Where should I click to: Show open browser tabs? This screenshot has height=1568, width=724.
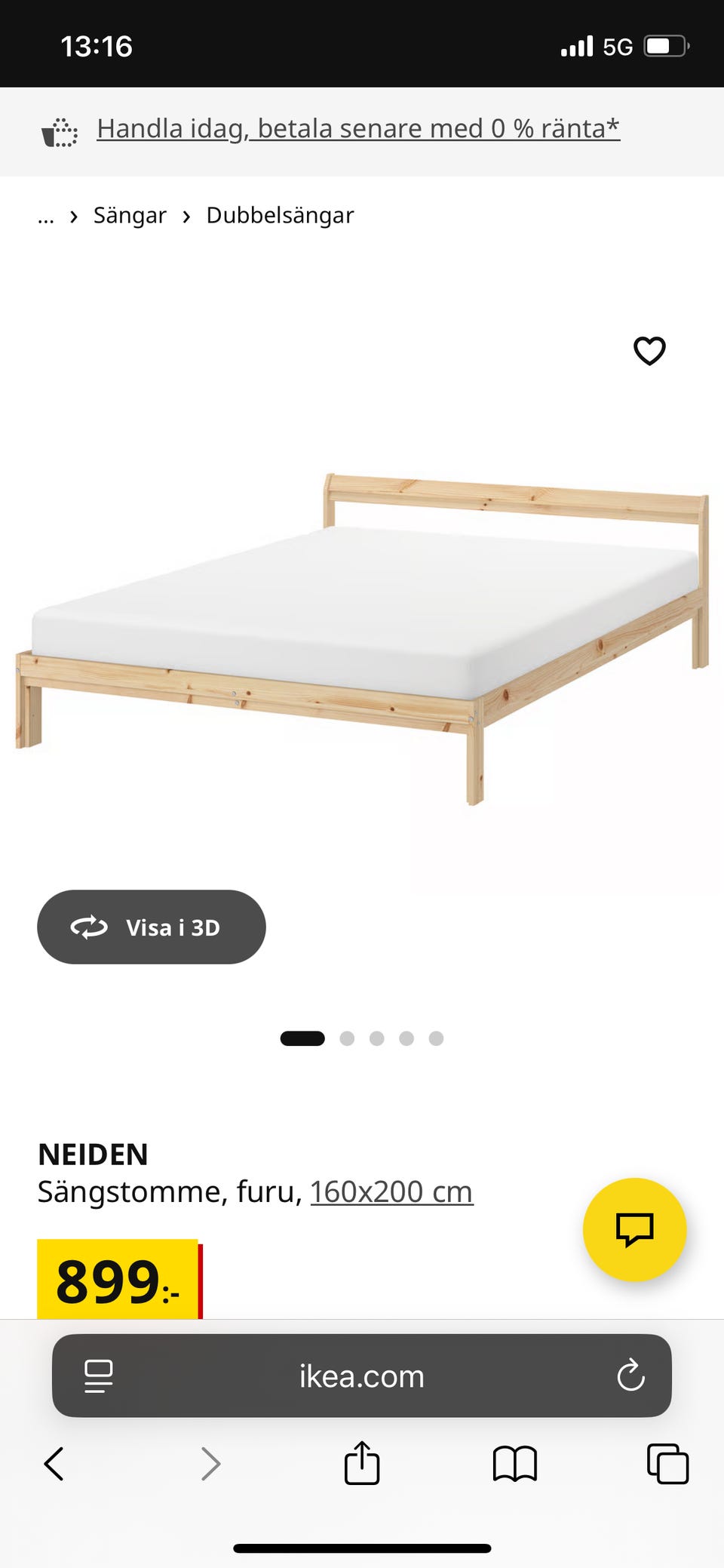[667, 1464]
